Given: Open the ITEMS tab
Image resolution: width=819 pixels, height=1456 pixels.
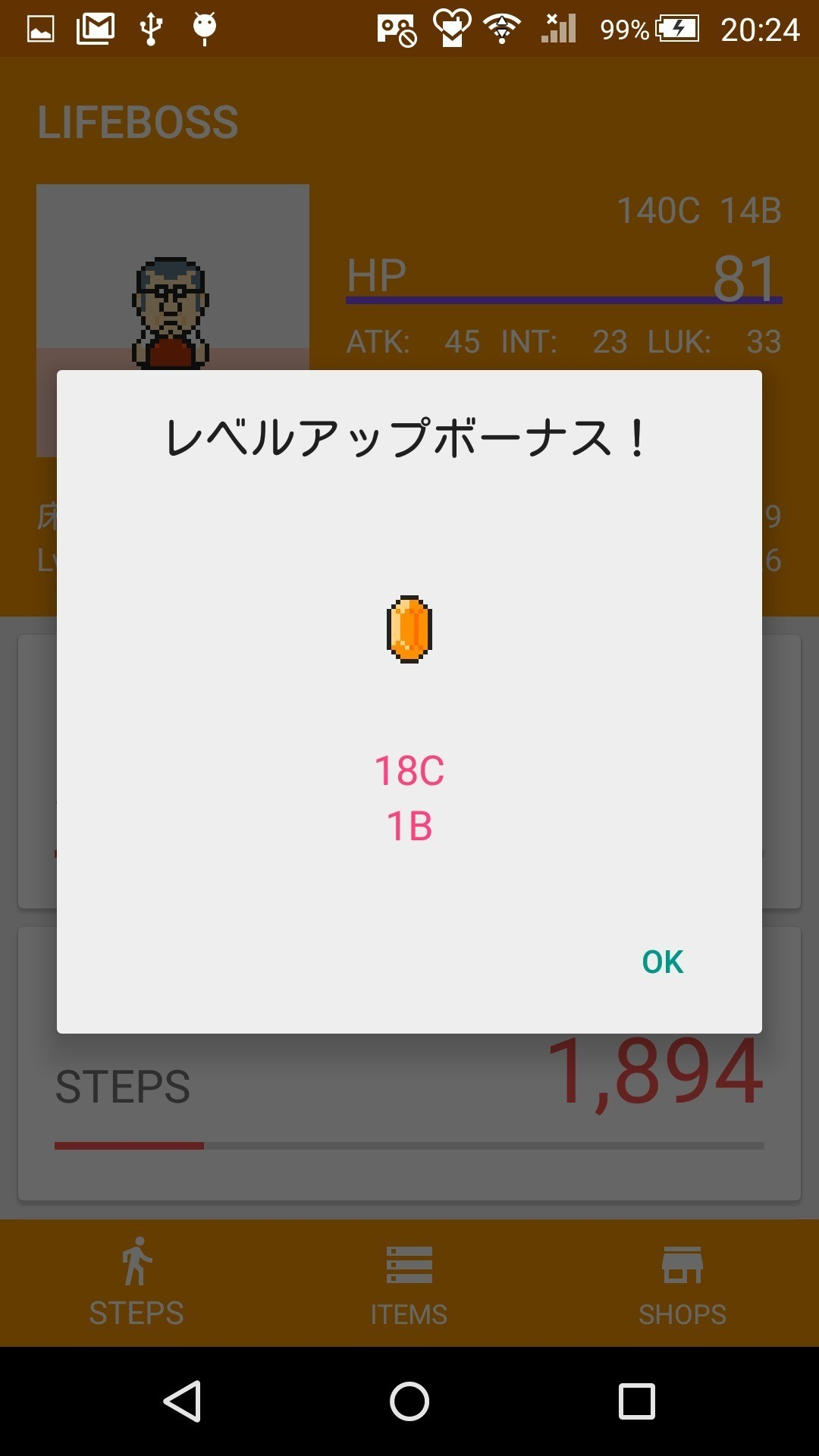Looking at the screenshot, I should click(x=409, y=1283).
